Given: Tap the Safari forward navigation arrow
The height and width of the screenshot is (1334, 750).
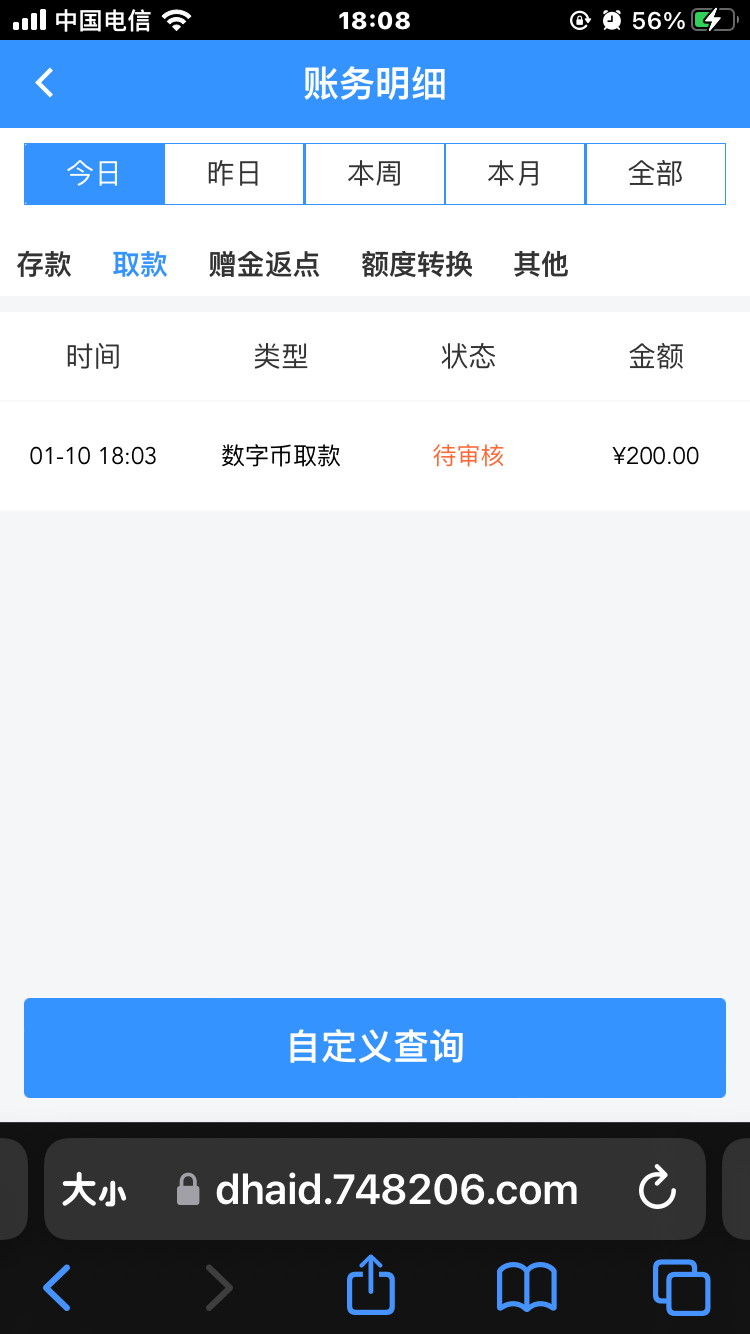Looking at the screenshot, I should [219, 1287].
